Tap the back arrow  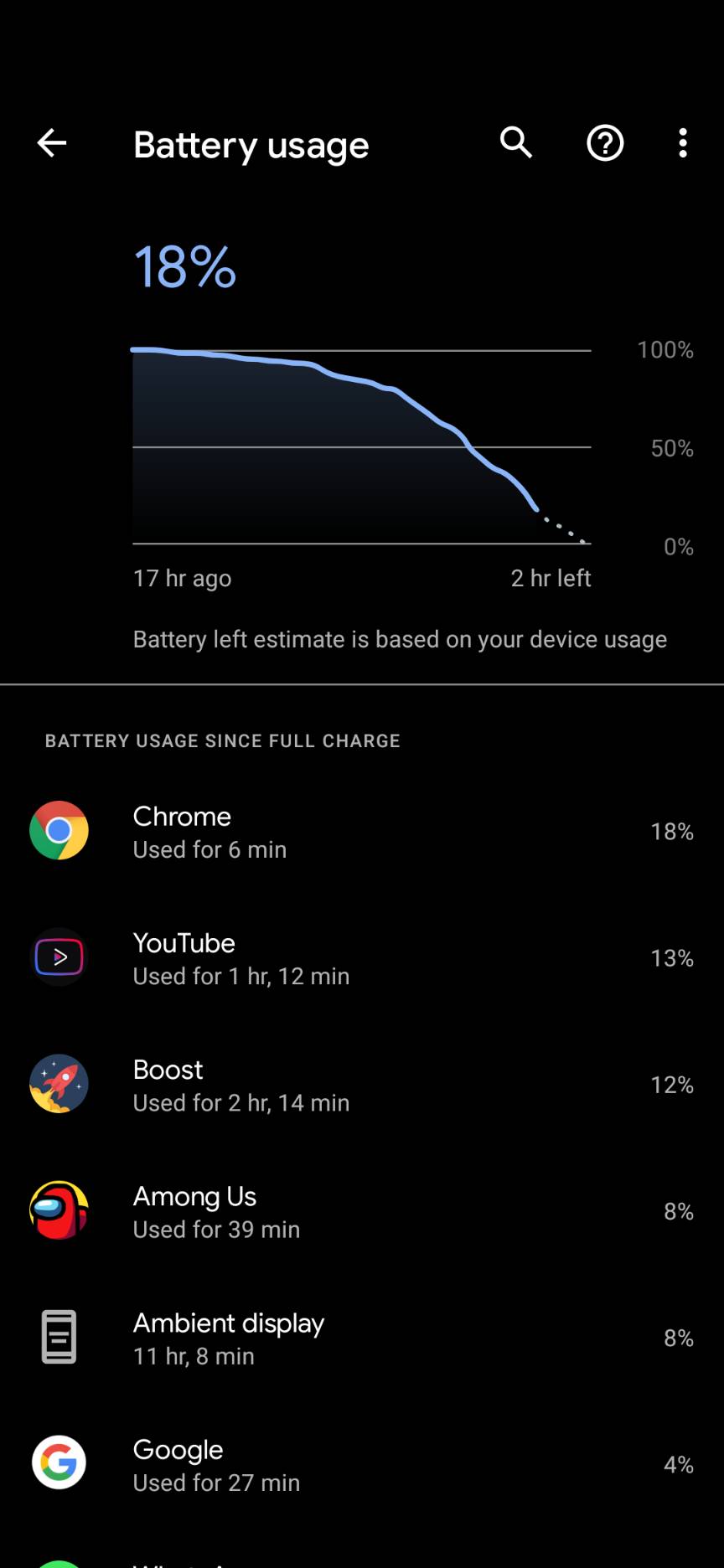pyautogui.click(x=52, y=143)
